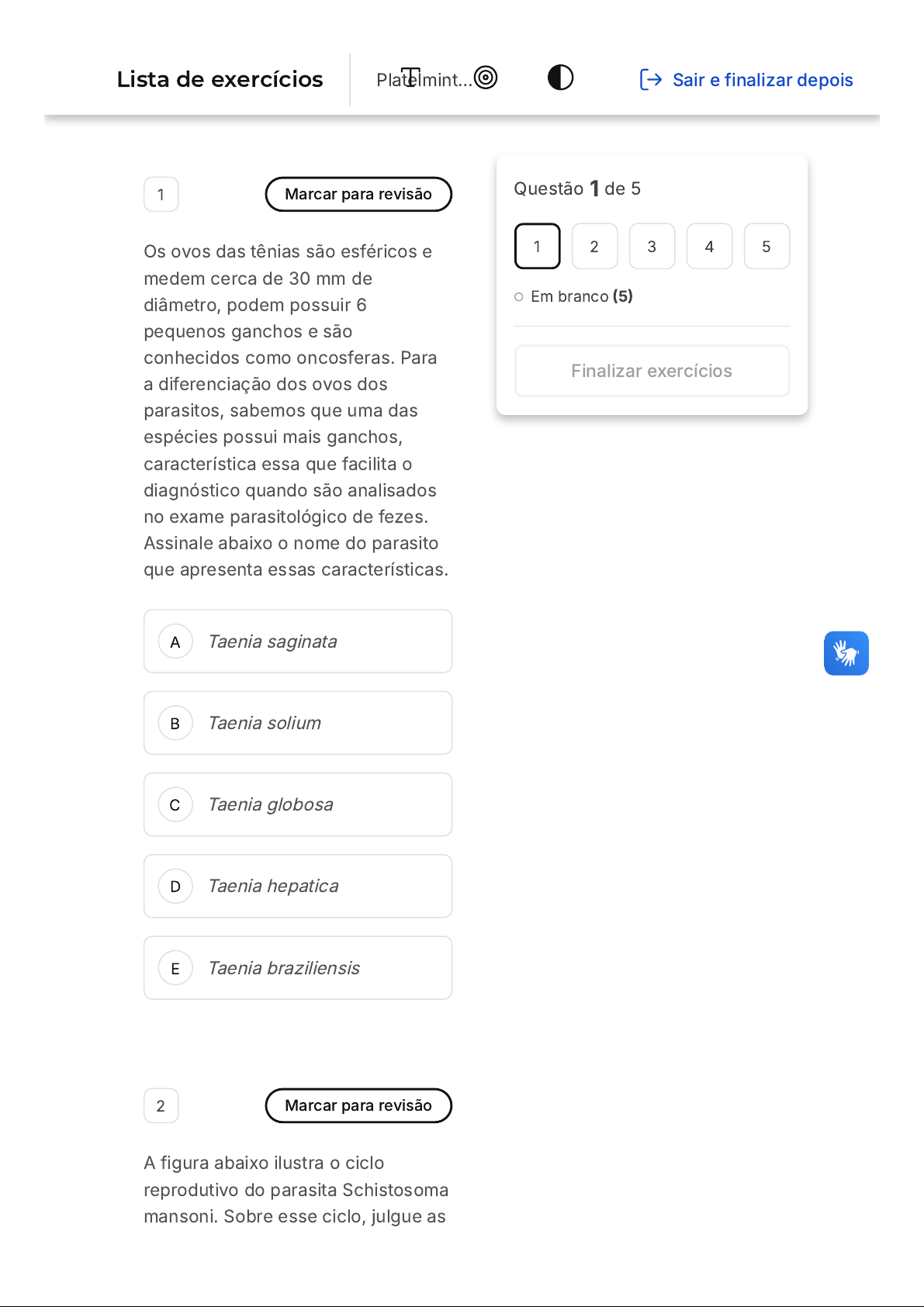Tap the target icon in header

click(x=486, y=78)
